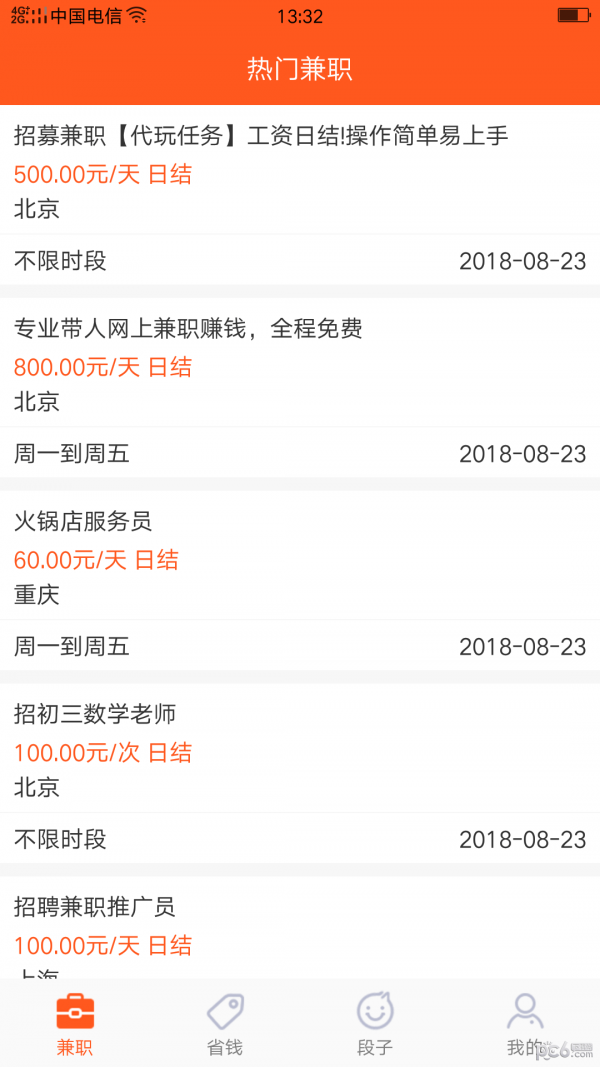Image resolution: width=600 pixels, height=1067 pixels.
Task: Go to the 段子 tab
Action: tap(375, 1024)
